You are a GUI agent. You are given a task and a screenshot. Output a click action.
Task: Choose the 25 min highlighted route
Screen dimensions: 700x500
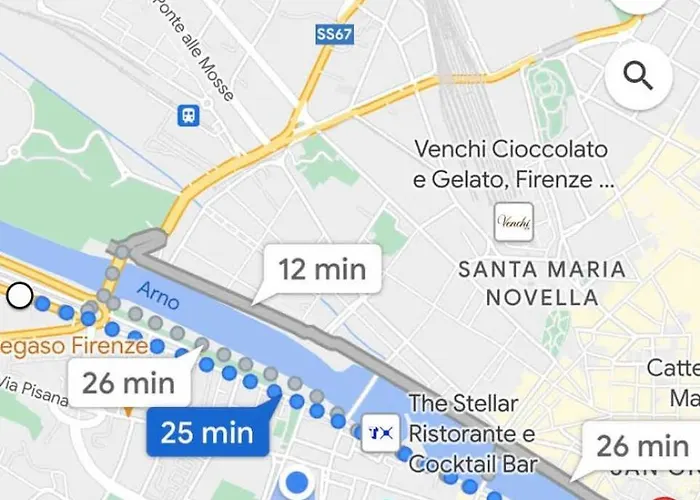206,433
